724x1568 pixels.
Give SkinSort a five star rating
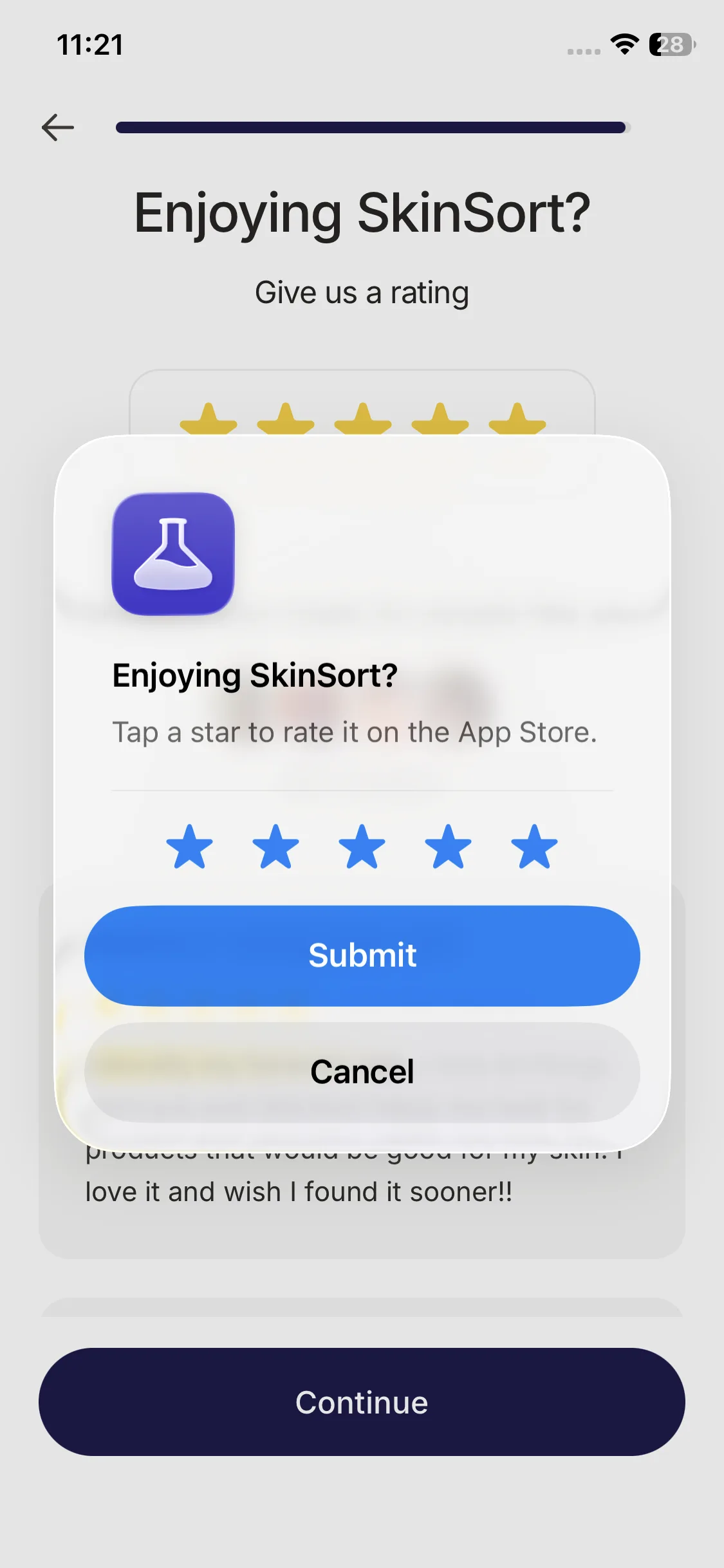[534, 847]
